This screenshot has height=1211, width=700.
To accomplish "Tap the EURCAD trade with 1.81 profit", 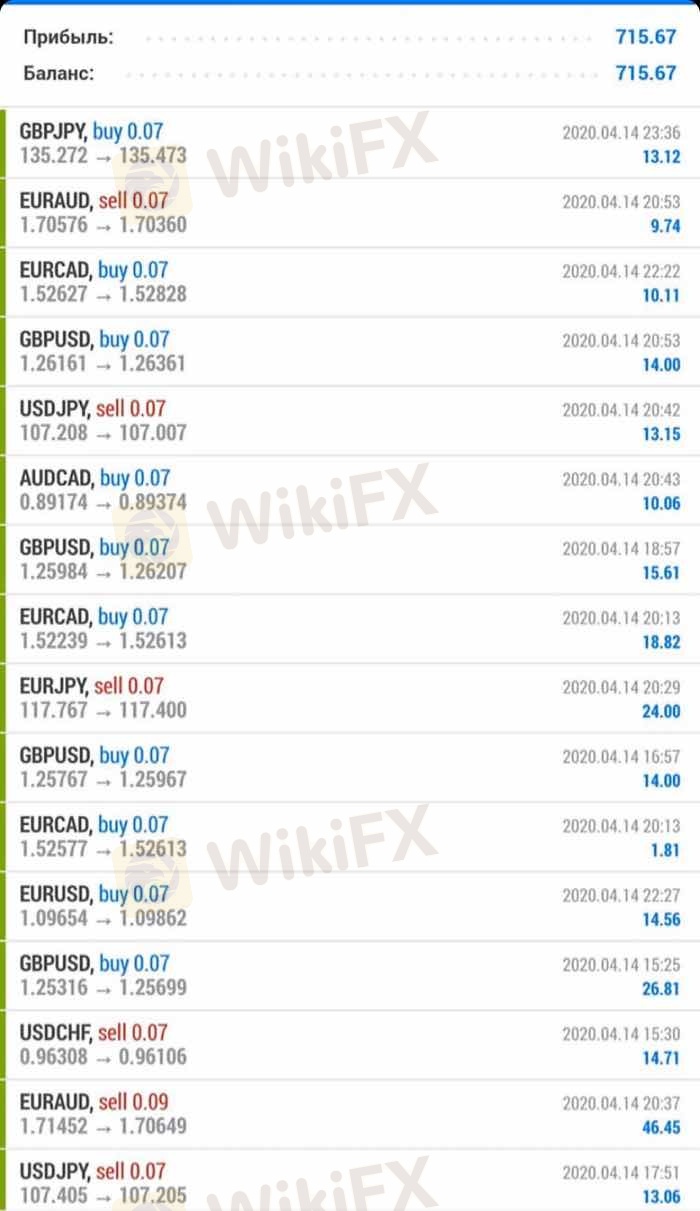I will coord(350,837).
